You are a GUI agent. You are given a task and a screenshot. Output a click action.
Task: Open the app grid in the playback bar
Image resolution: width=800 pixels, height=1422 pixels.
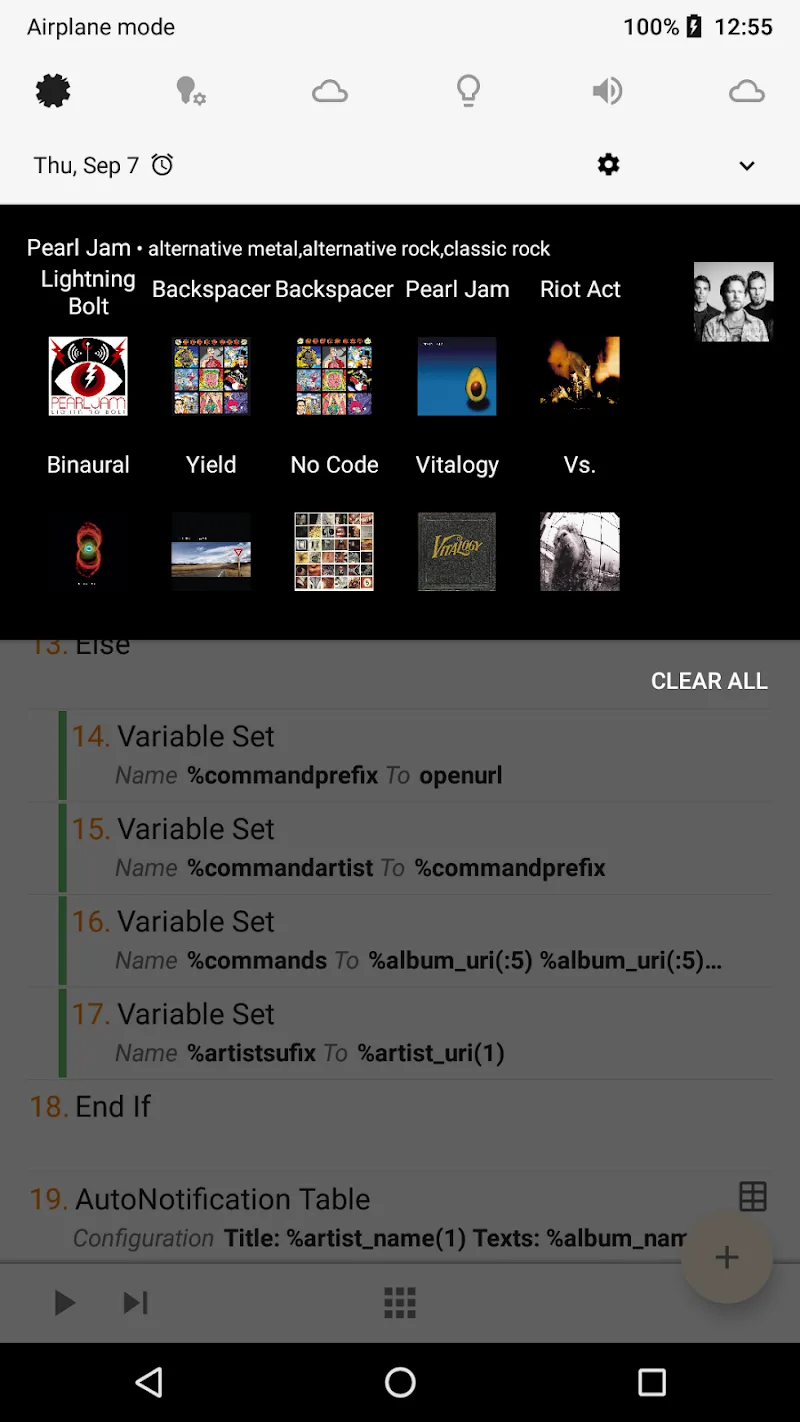(x=400, y=1302)
